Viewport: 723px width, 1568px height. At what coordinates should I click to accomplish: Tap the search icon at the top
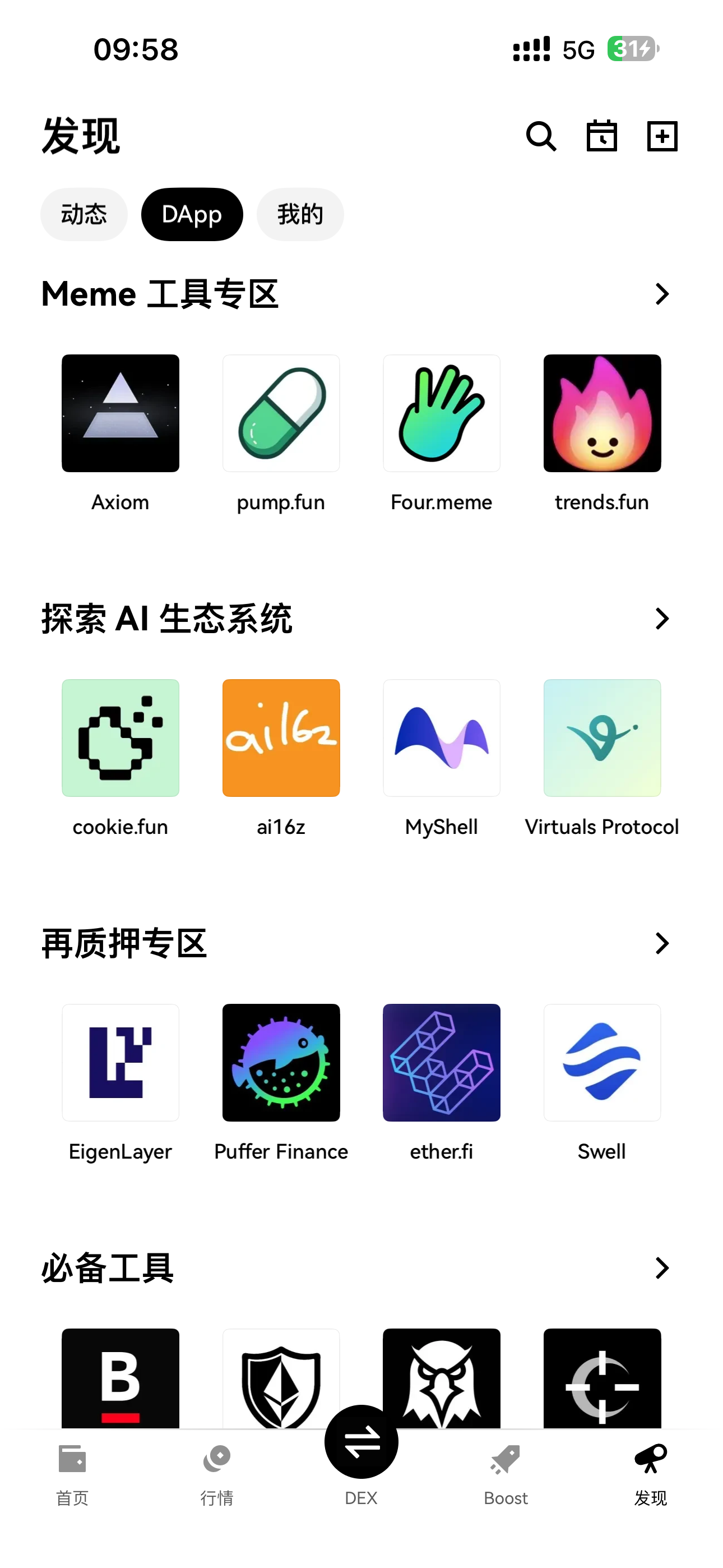pyautogui.click(x=540, y=136)
